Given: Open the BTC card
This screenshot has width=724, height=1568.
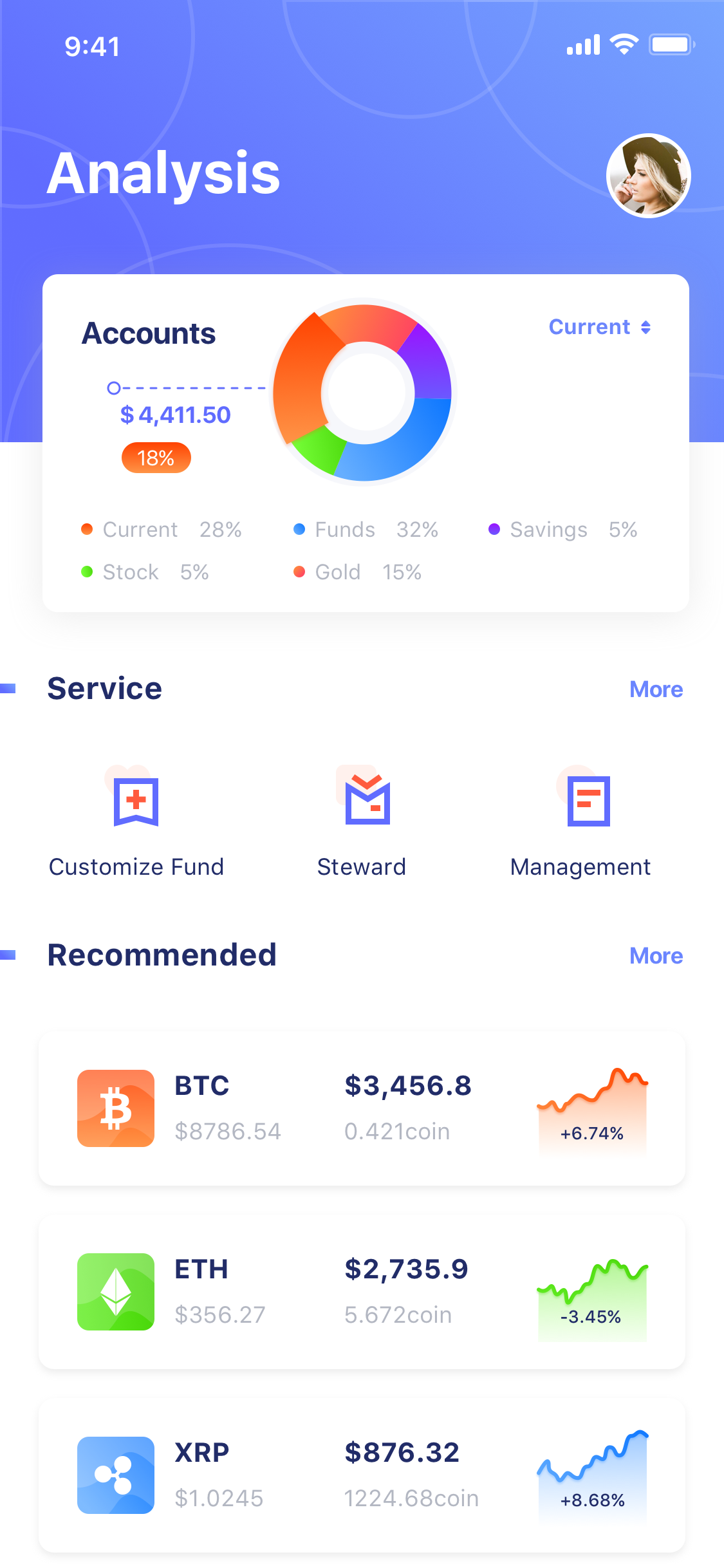Looking at the screenshot, I should coord(362,1108).
